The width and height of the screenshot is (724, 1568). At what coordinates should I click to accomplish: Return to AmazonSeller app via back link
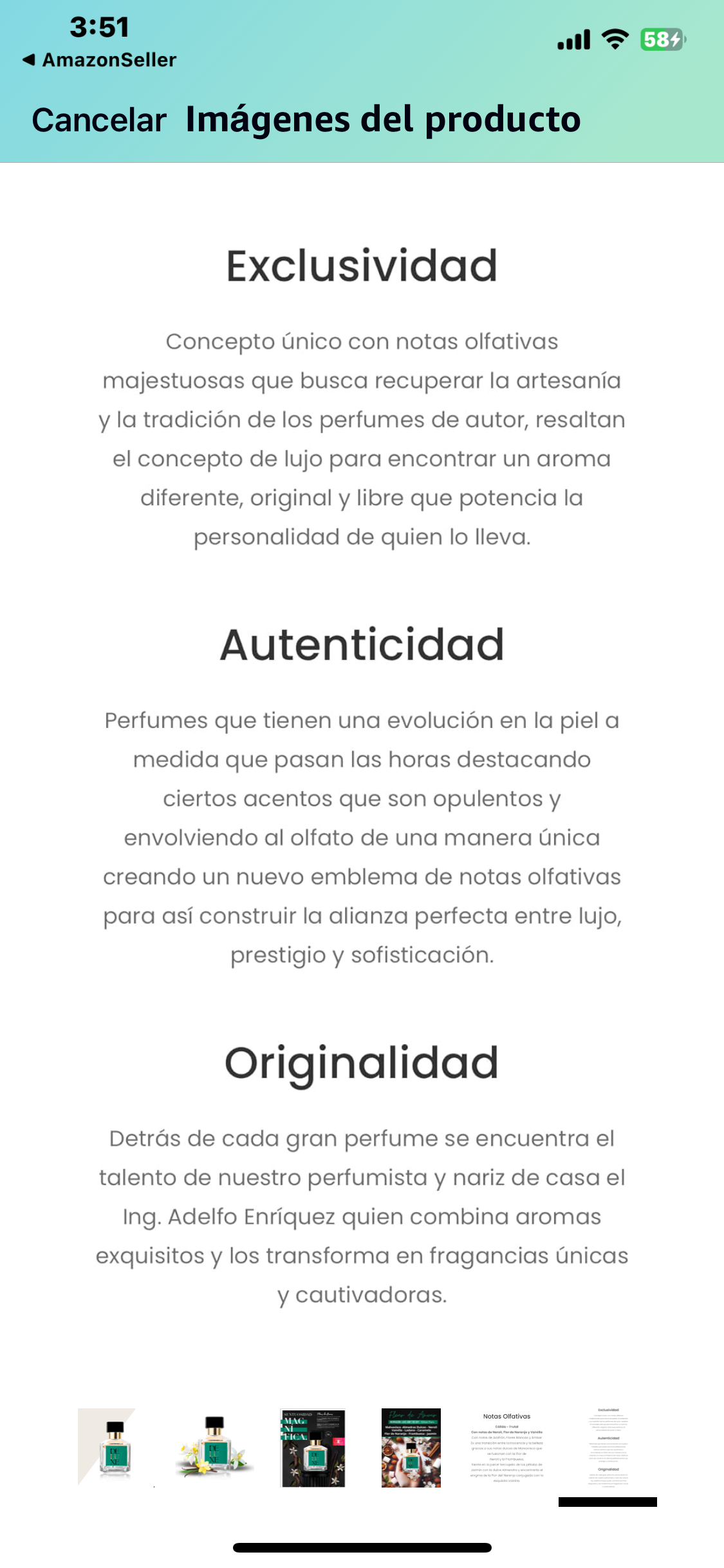coord(100,60)
